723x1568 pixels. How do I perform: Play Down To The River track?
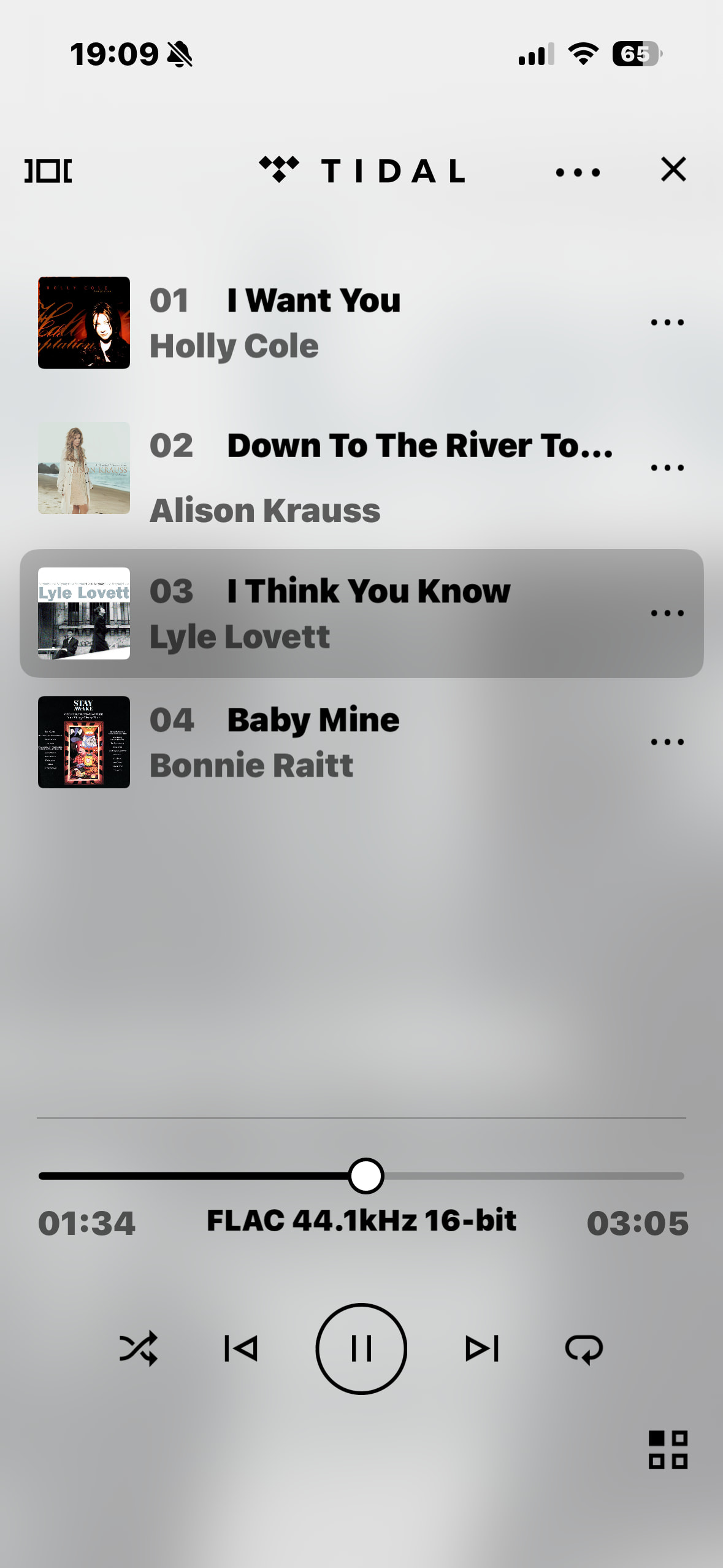coord(380,469)
